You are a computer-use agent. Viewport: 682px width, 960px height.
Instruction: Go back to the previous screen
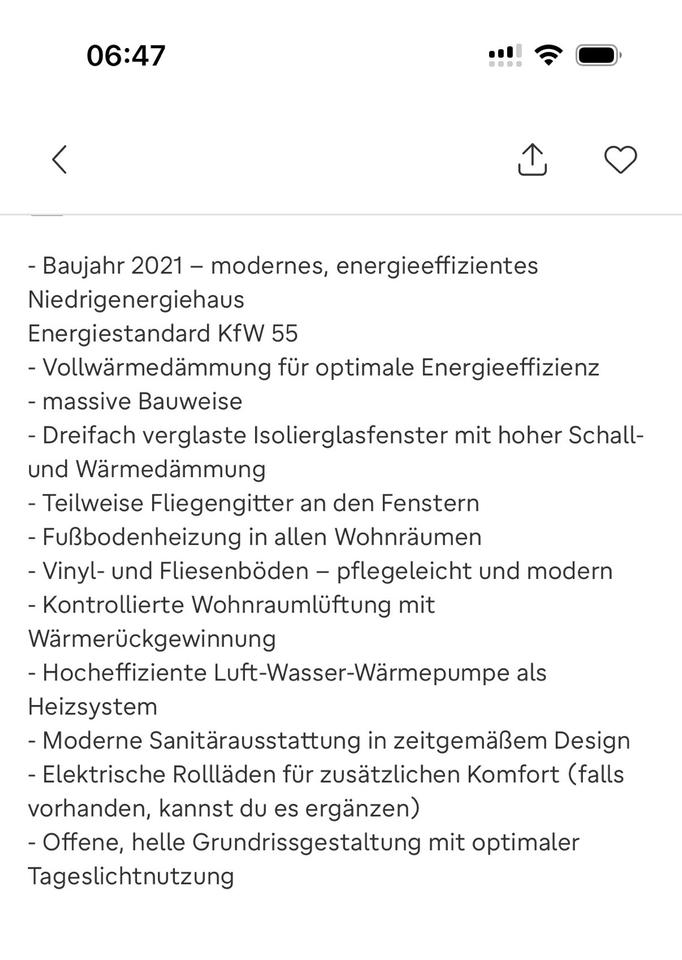pyautogui.click(x=60, y=159)
